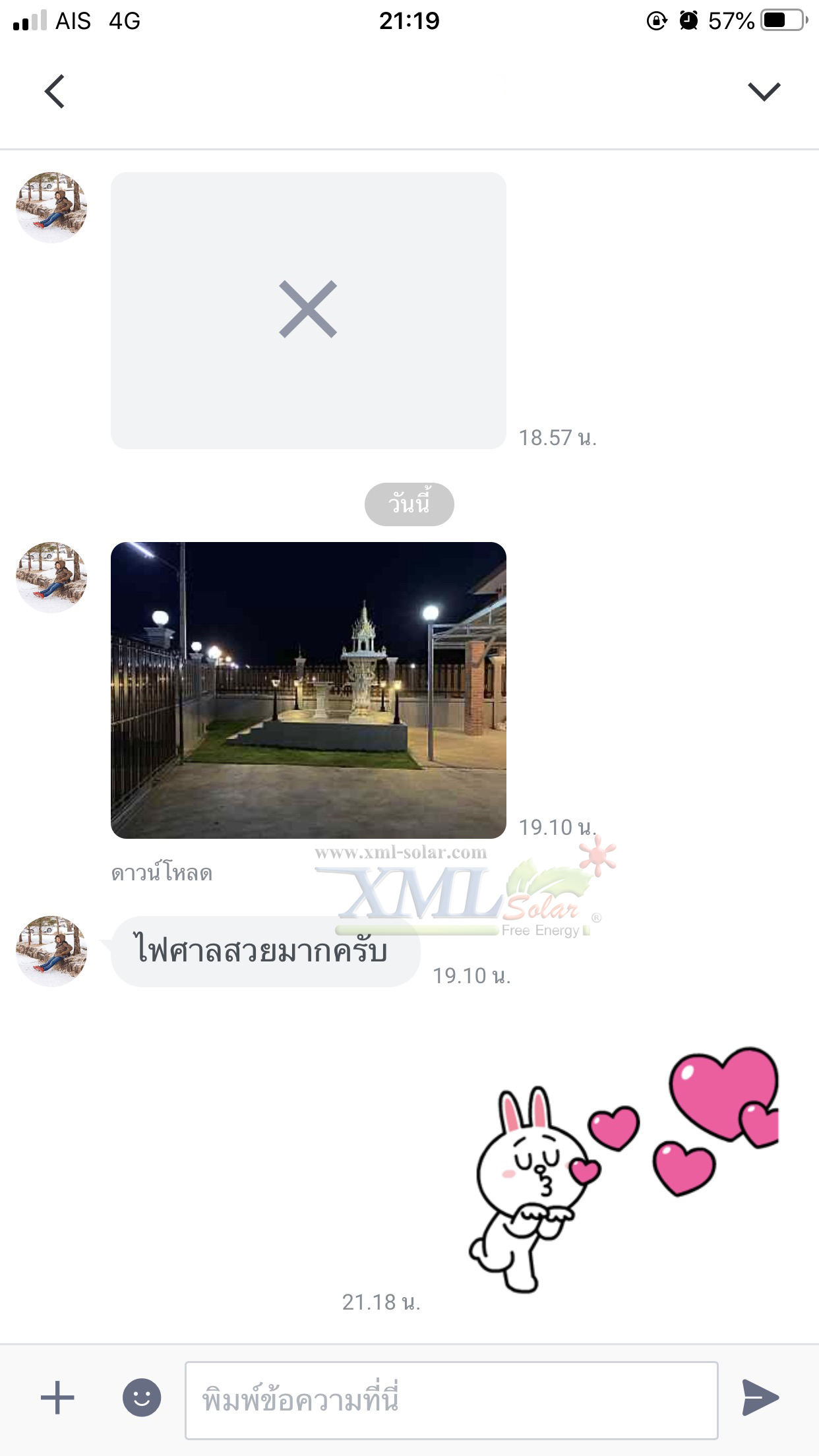Tap the clock showing 21:19
The height and width of the screenshot is (1456, 819).
click(x=409, y=20)
